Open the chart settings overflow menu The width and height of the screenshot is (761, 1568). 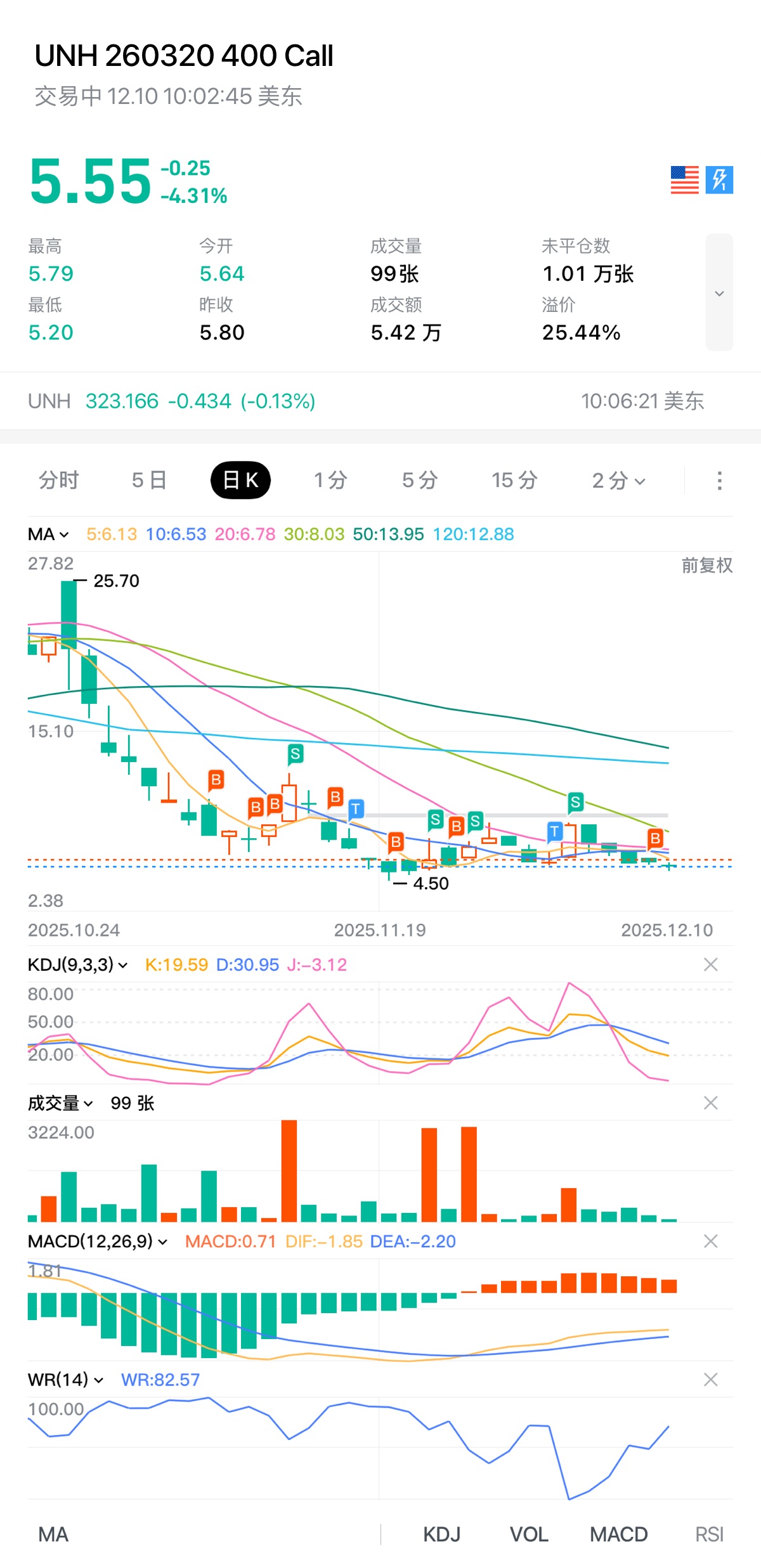[x=719, y=481]
